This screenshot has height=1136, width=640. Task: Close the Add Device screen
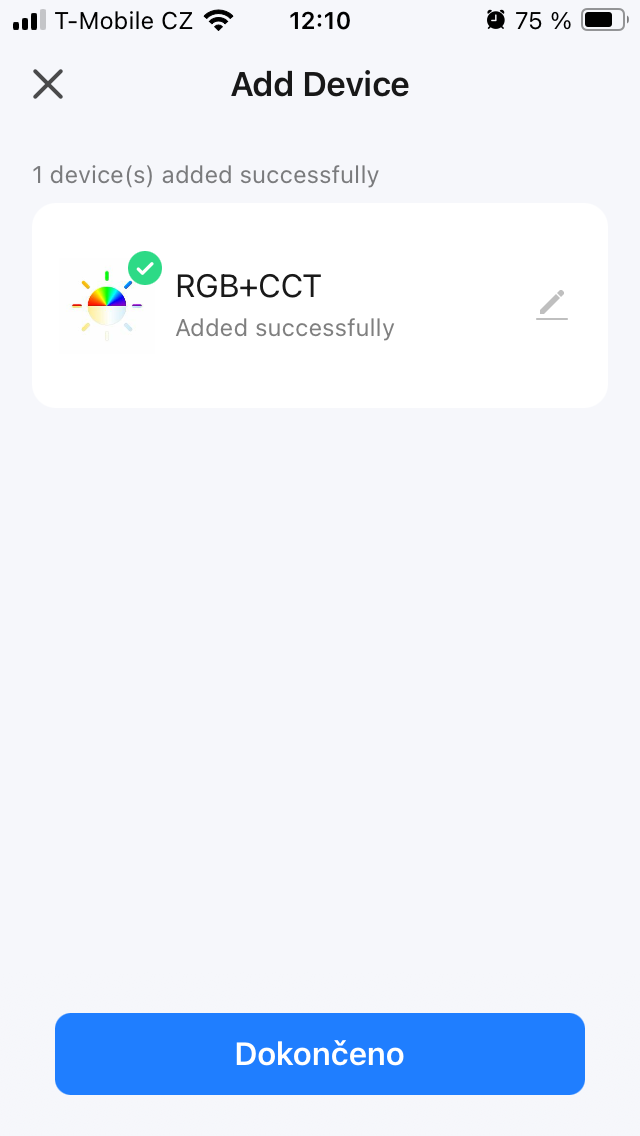pyautogui.click(x=48, y=85)
